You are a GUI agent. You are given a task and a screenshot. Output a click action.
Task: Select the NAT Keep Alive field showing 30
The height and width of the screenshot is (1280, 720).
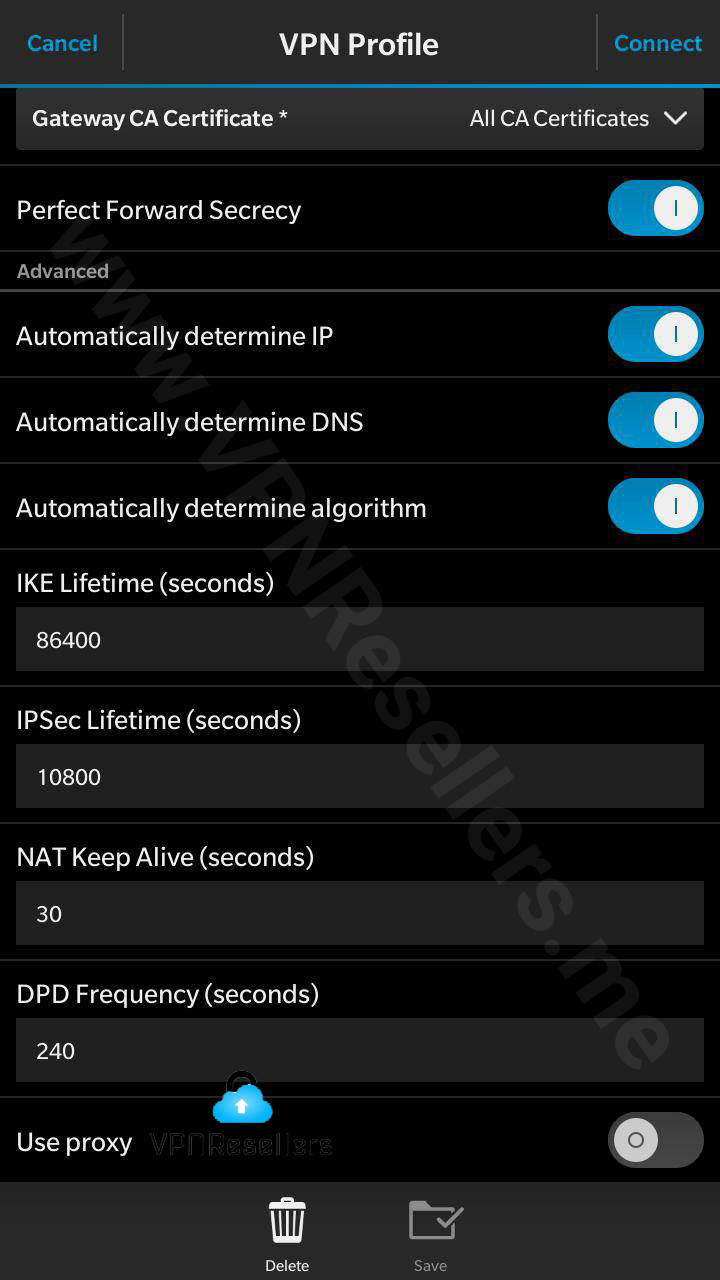pos(360,914)
